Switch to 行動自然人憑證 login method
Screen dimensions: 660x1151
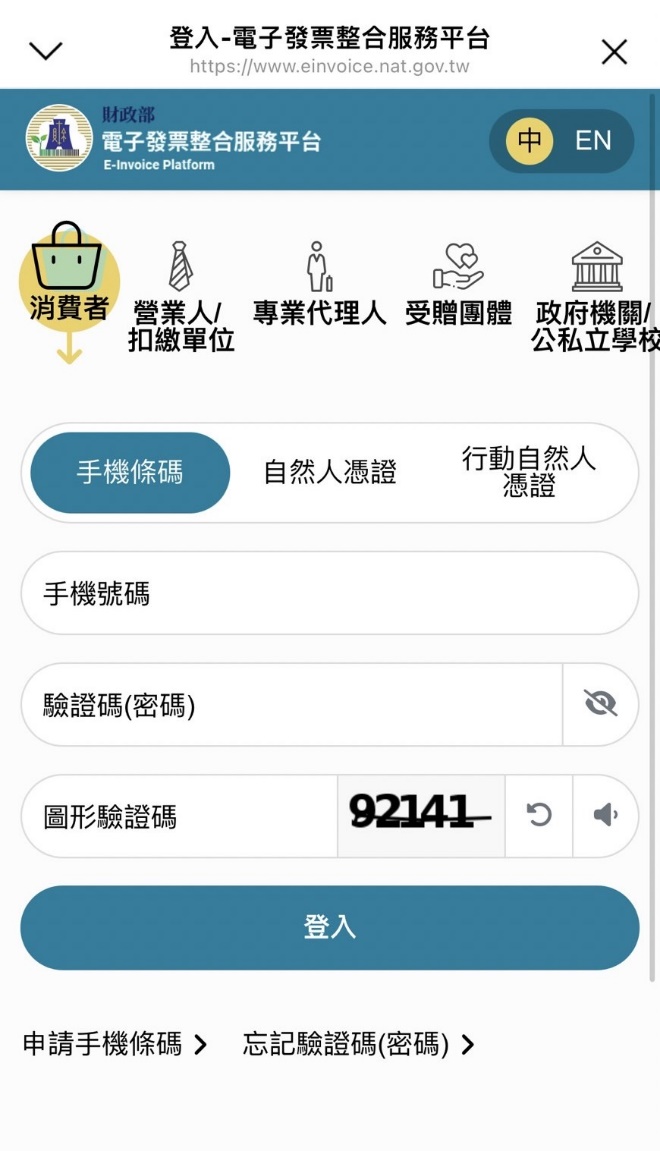(529, 473)
